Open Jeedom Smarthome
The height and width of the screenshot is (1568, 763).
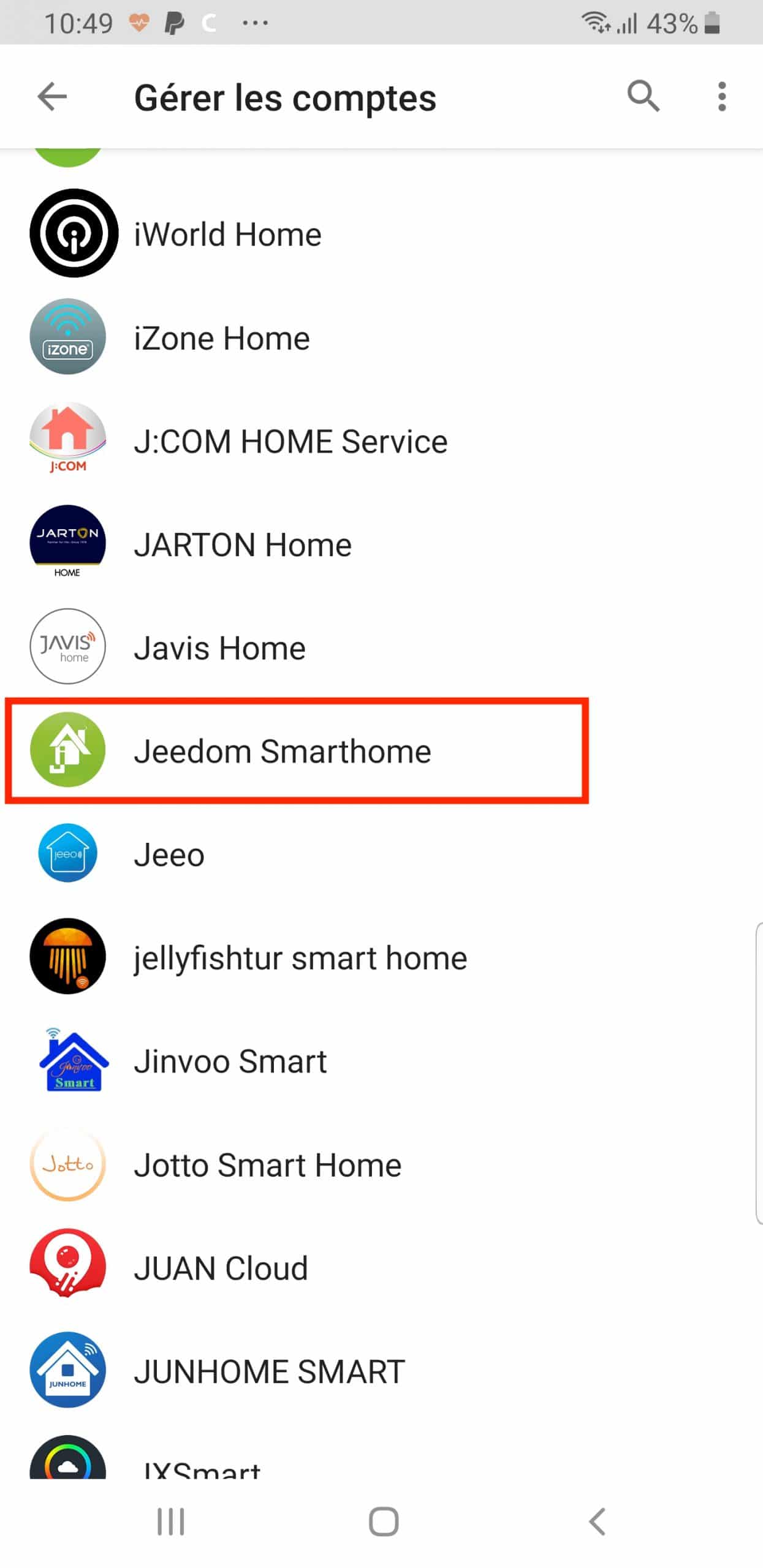381,751
